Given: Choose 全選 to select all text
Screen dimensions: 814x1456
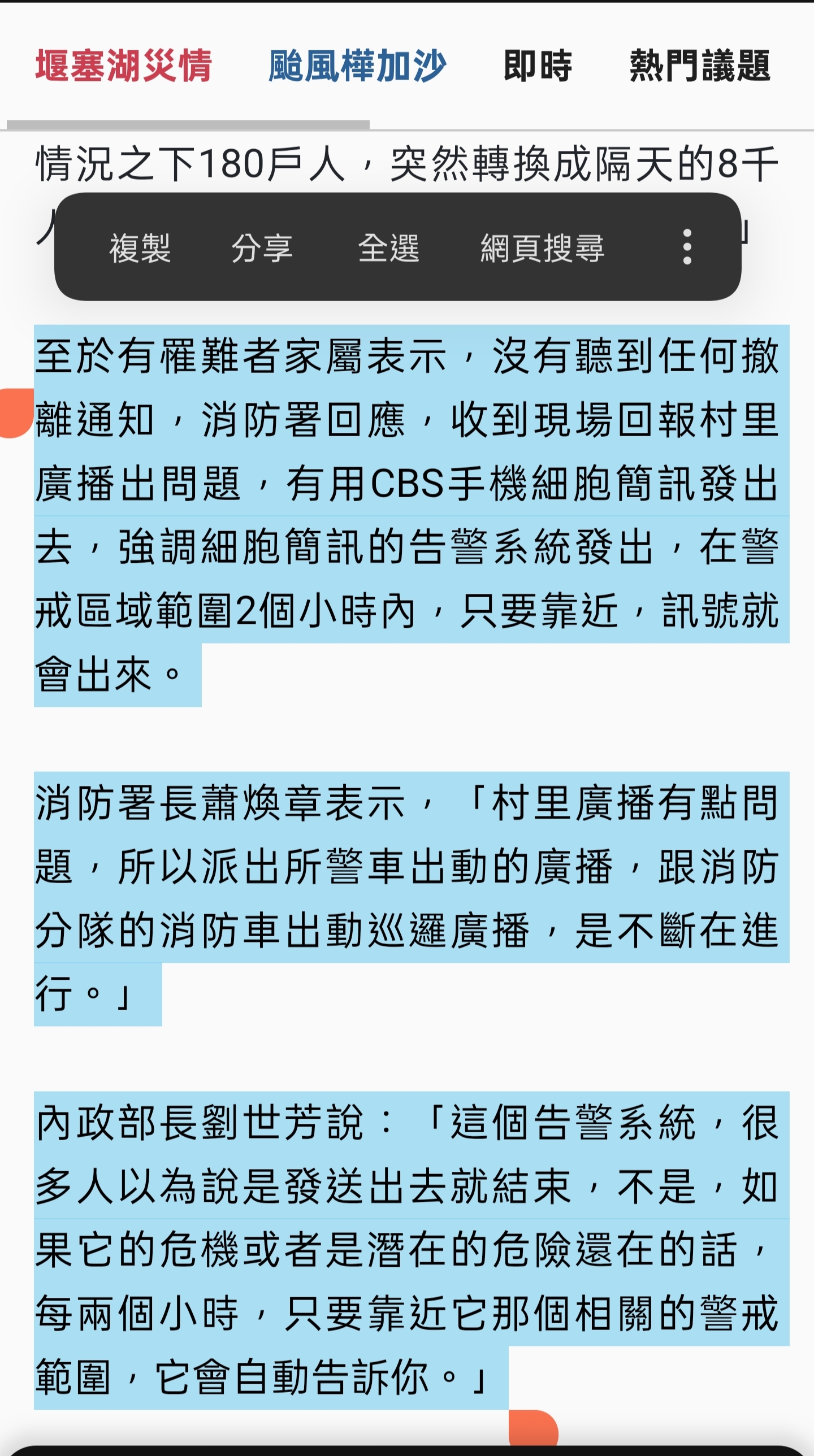Looking at the screenshot, I should click(x=388, y=247).
